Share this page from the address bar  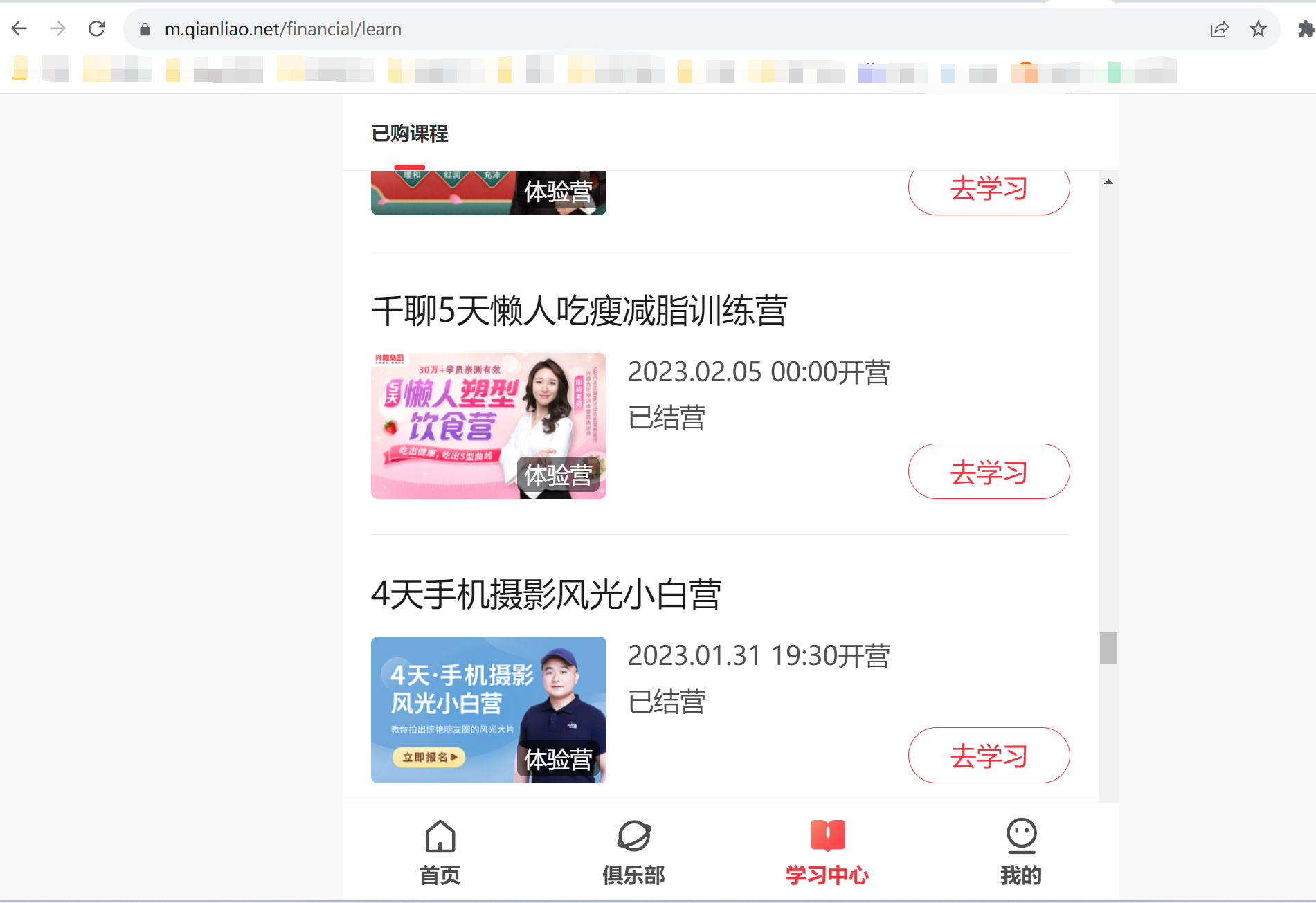pyautogui.click(x=1219, y=29)
